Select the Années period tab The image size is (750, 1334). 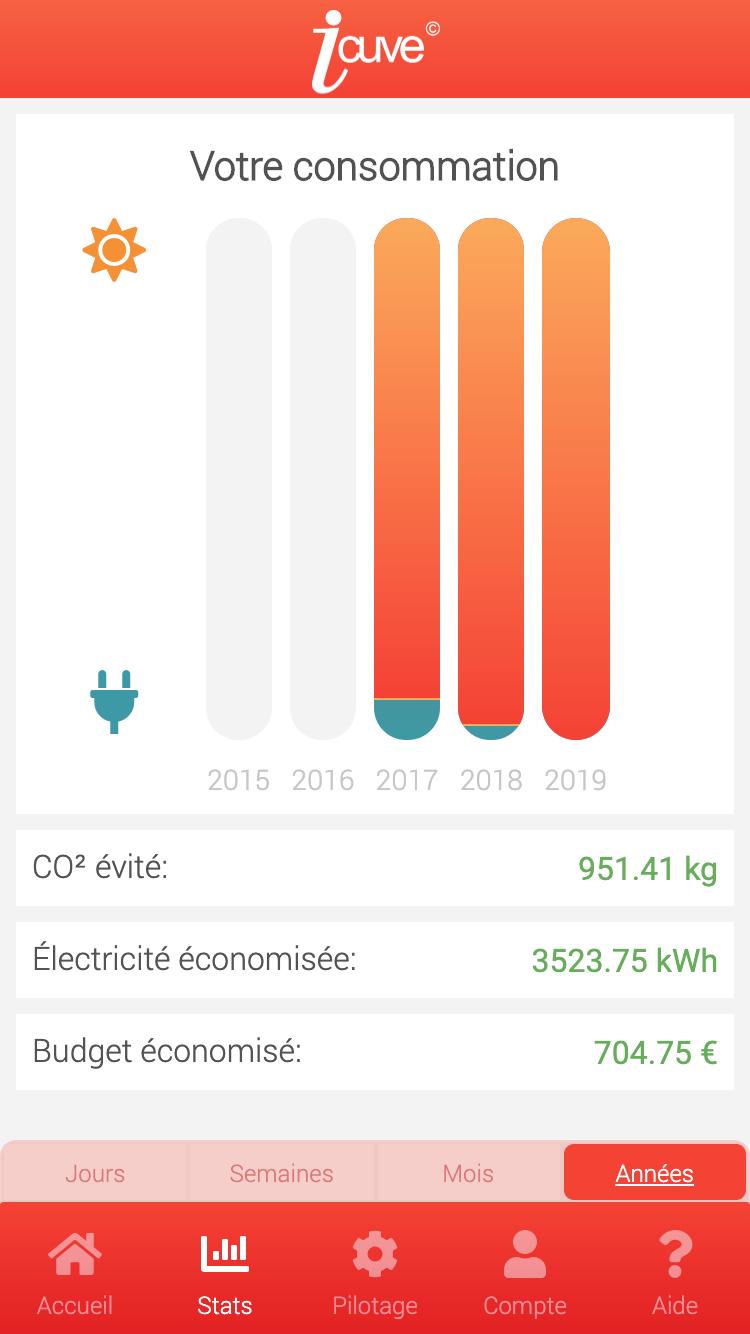pos(655,1173)
